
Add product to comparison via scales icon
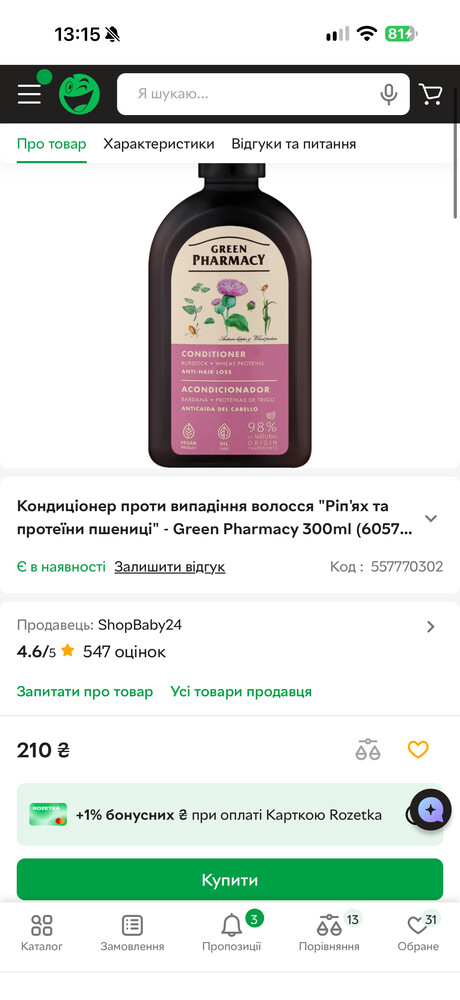coord(367,749)
